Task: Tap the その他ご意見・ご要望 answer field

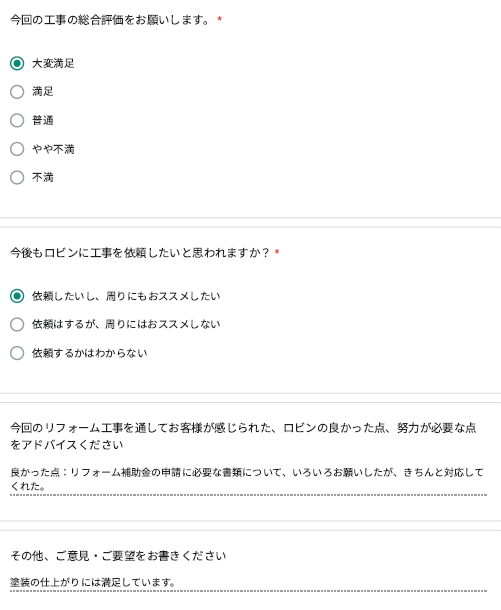Action: [x=248, y=583]
